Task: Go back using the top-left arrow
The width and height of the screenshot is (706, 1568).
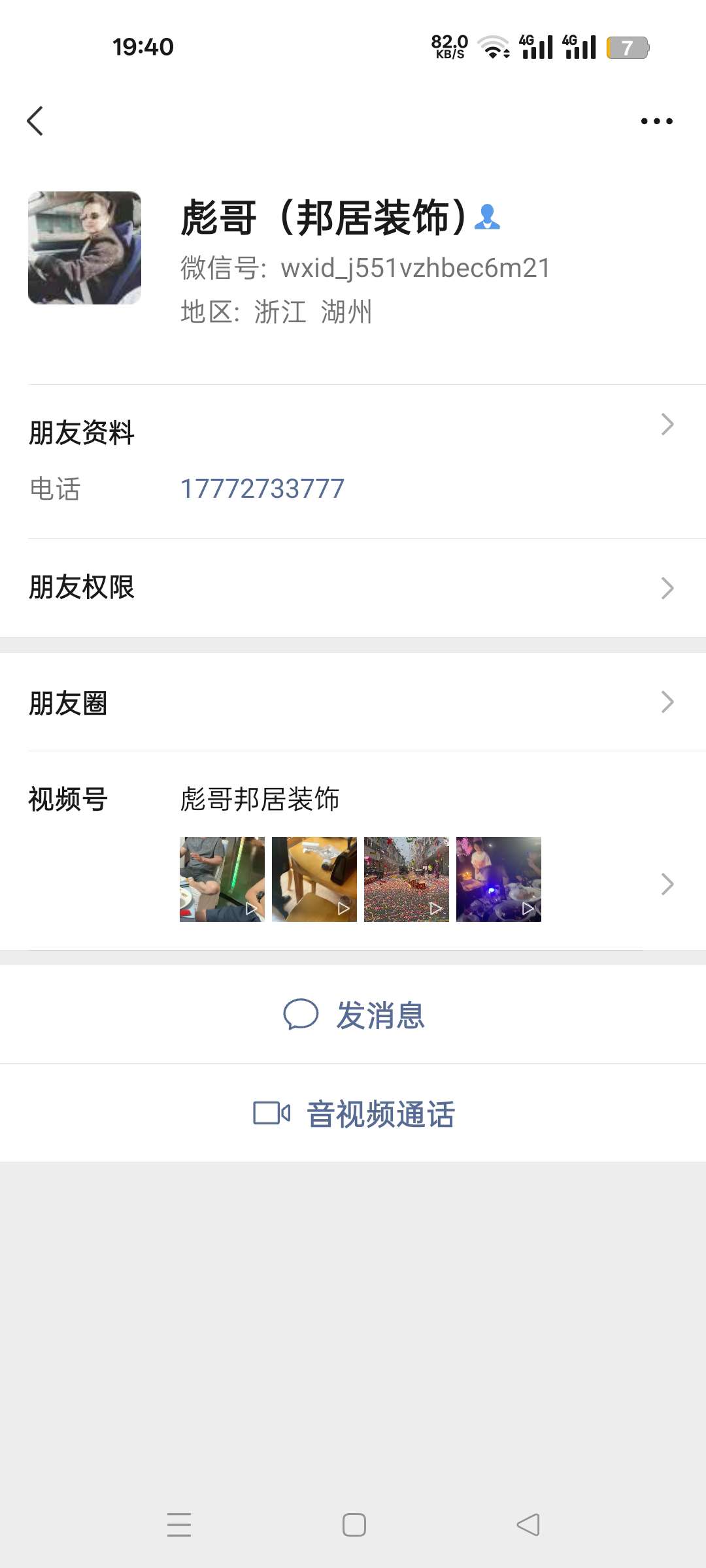Action: click(x=35, y=121)
